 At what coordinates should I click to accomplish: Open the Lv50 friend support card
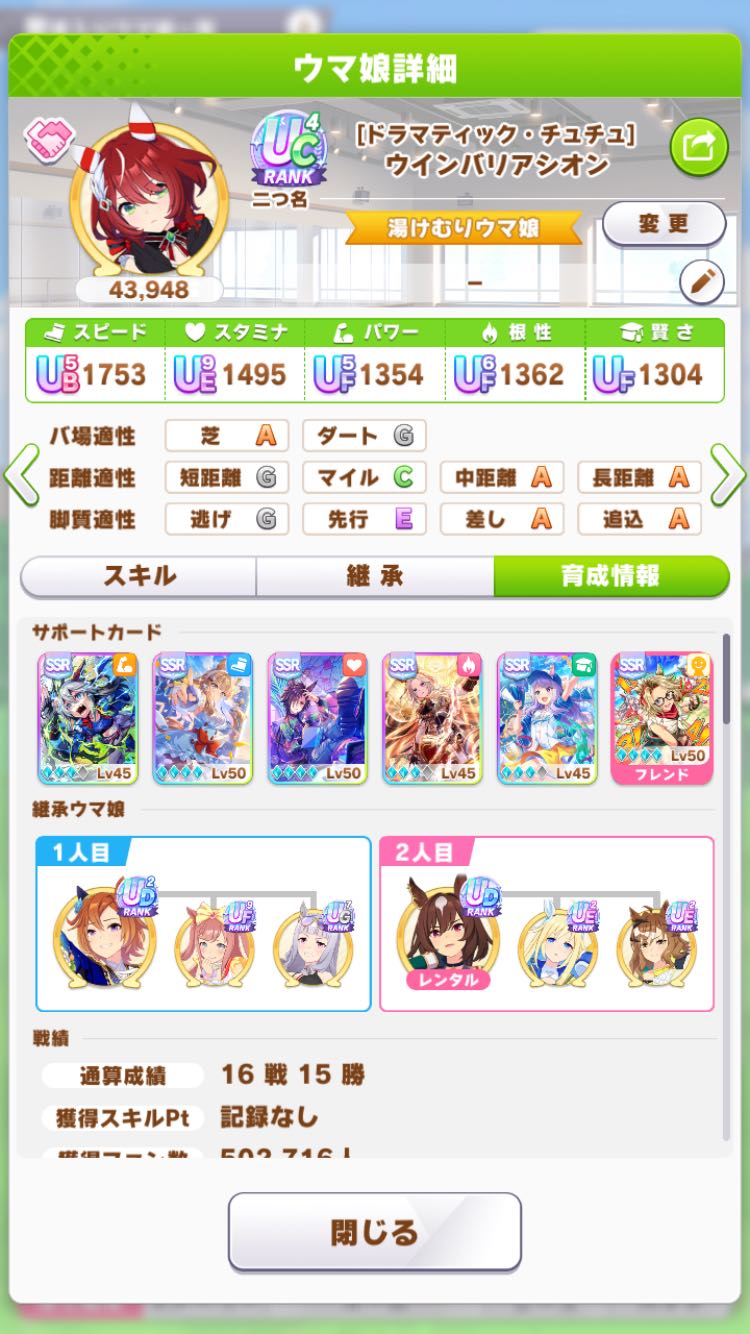[661, 717]
